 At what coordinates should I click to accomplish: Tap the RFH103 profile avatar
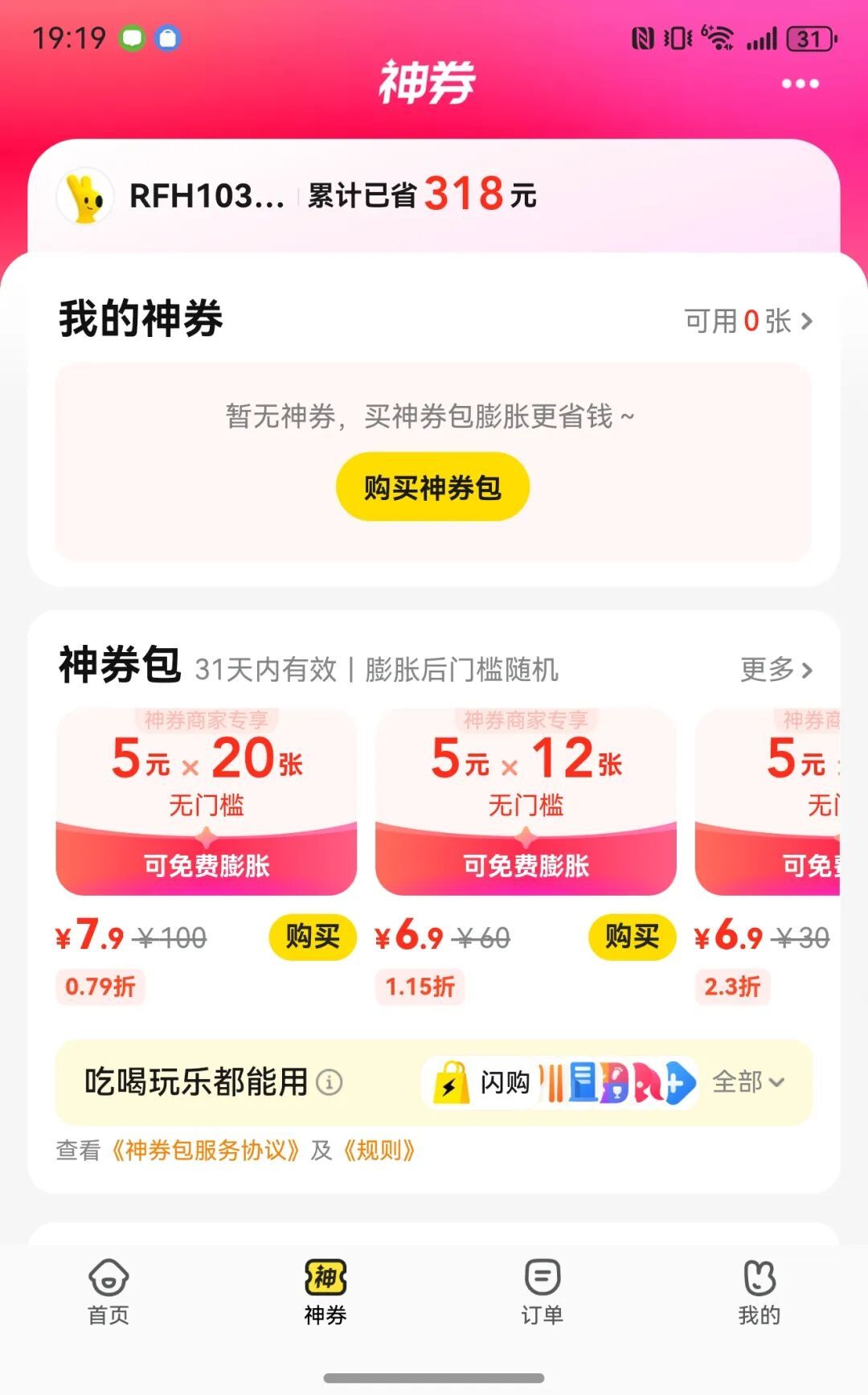[x=84, y=196]
